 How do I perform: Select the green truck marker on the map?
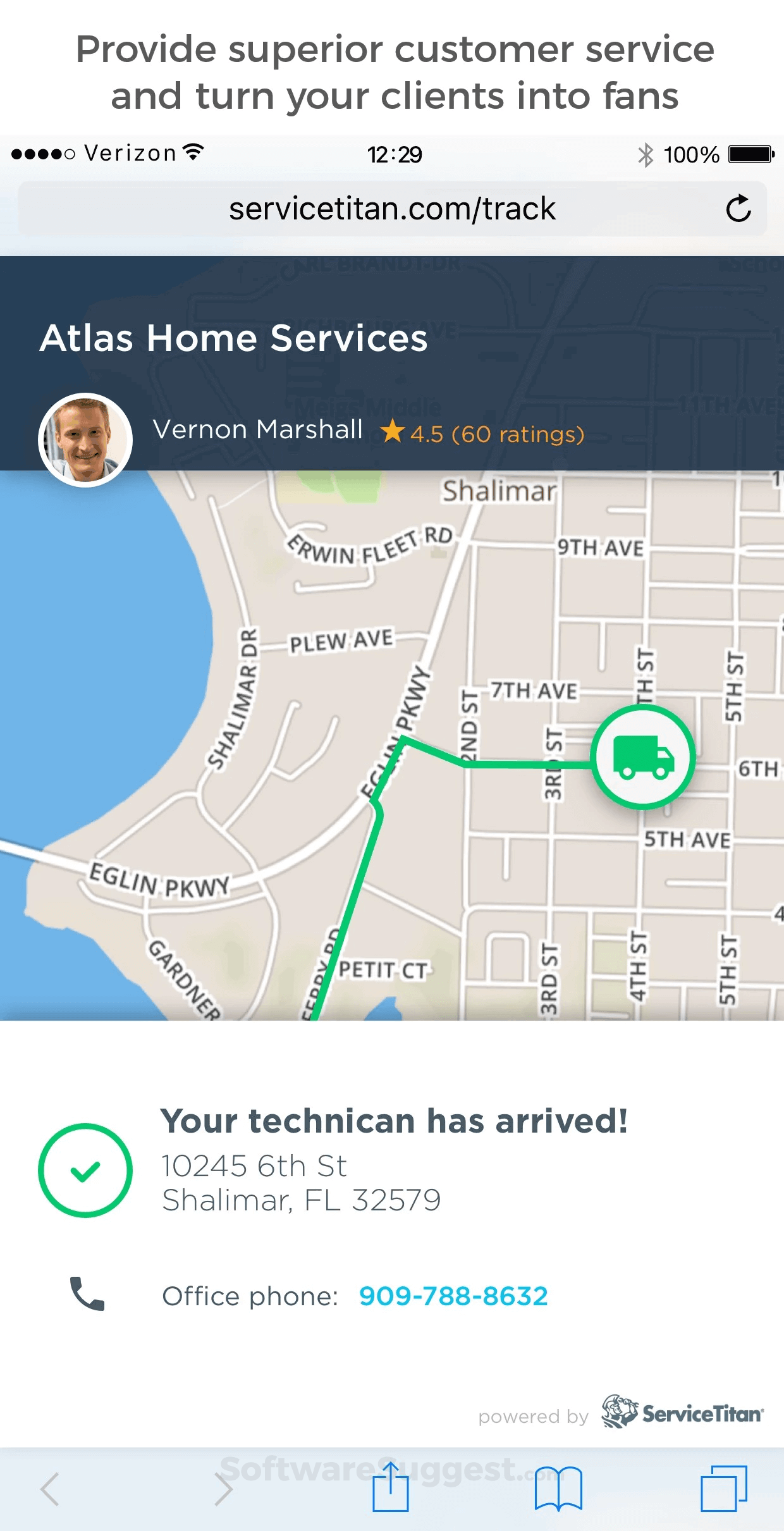click(642, 758)
